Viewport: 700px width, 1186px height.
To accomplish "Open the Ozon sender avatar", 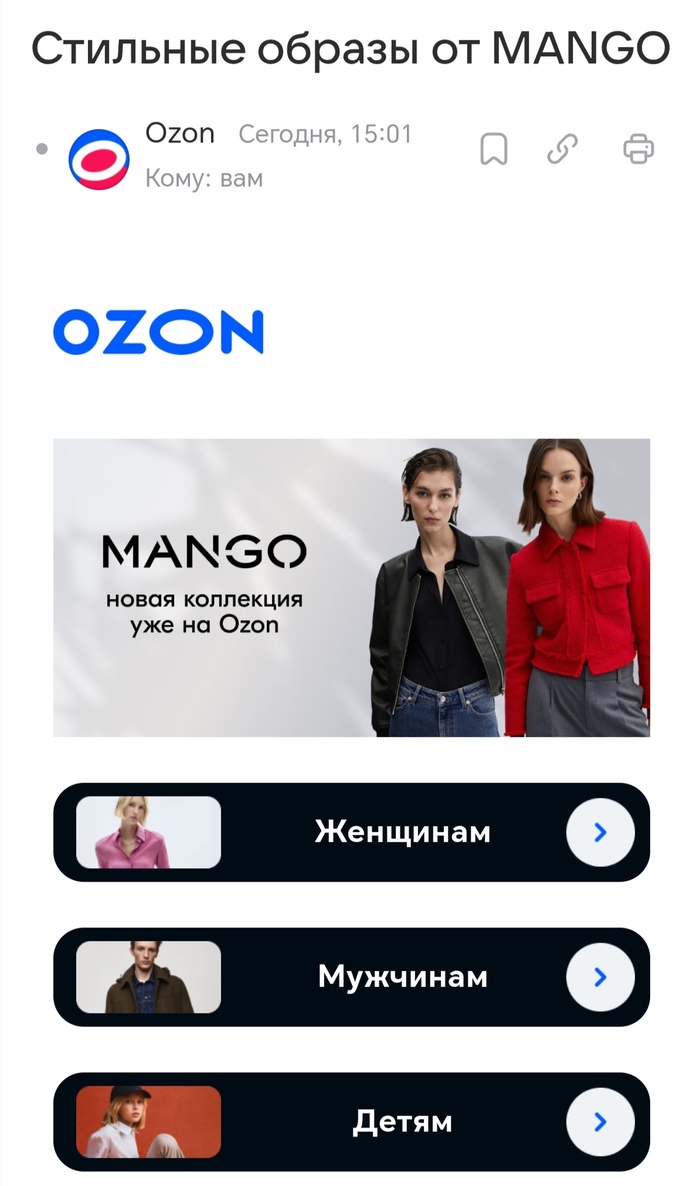I will (x=98, y=160).
